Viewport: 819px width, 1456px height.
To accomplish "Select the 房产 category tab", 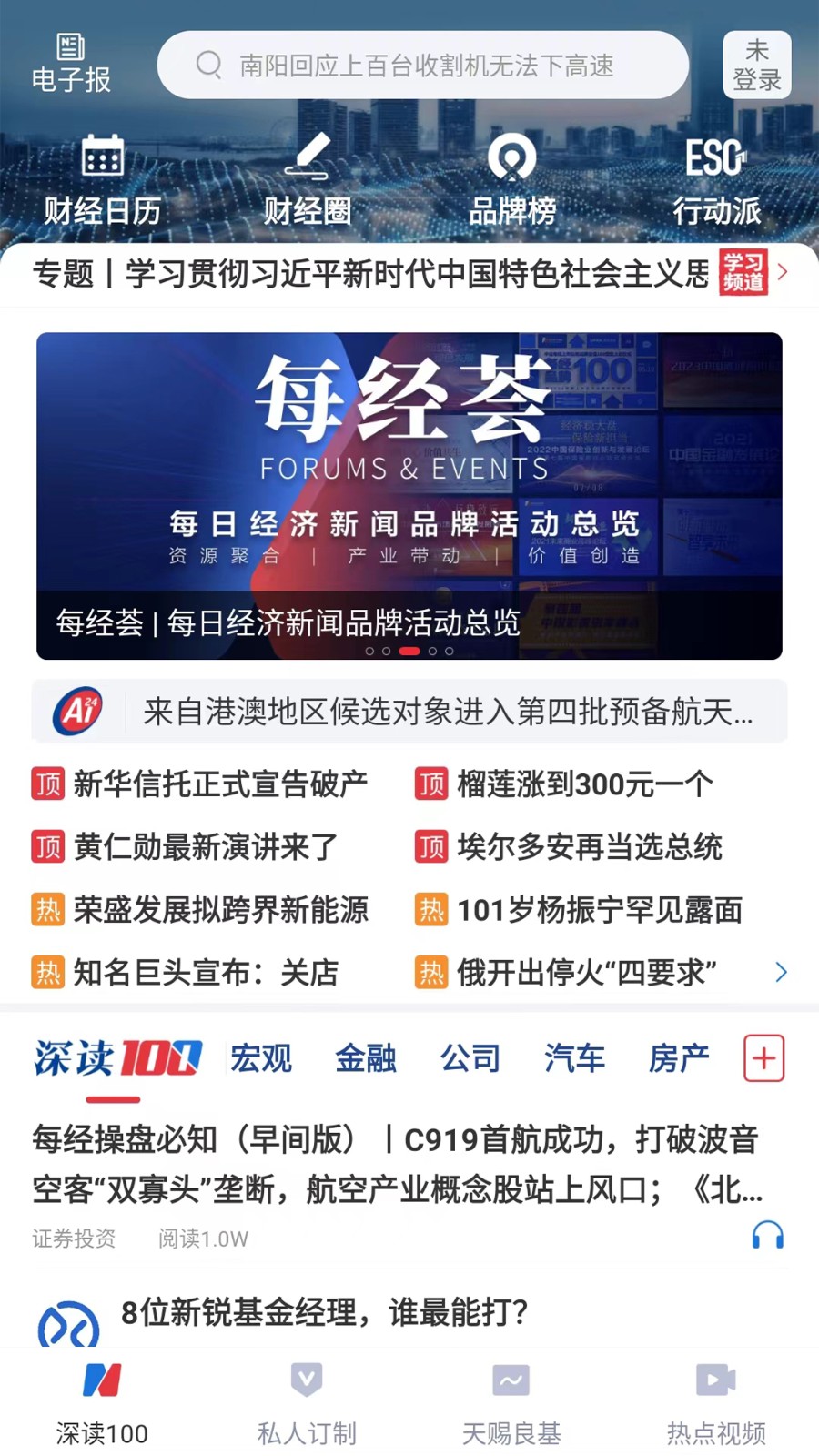I will [x=678, y=1058].
